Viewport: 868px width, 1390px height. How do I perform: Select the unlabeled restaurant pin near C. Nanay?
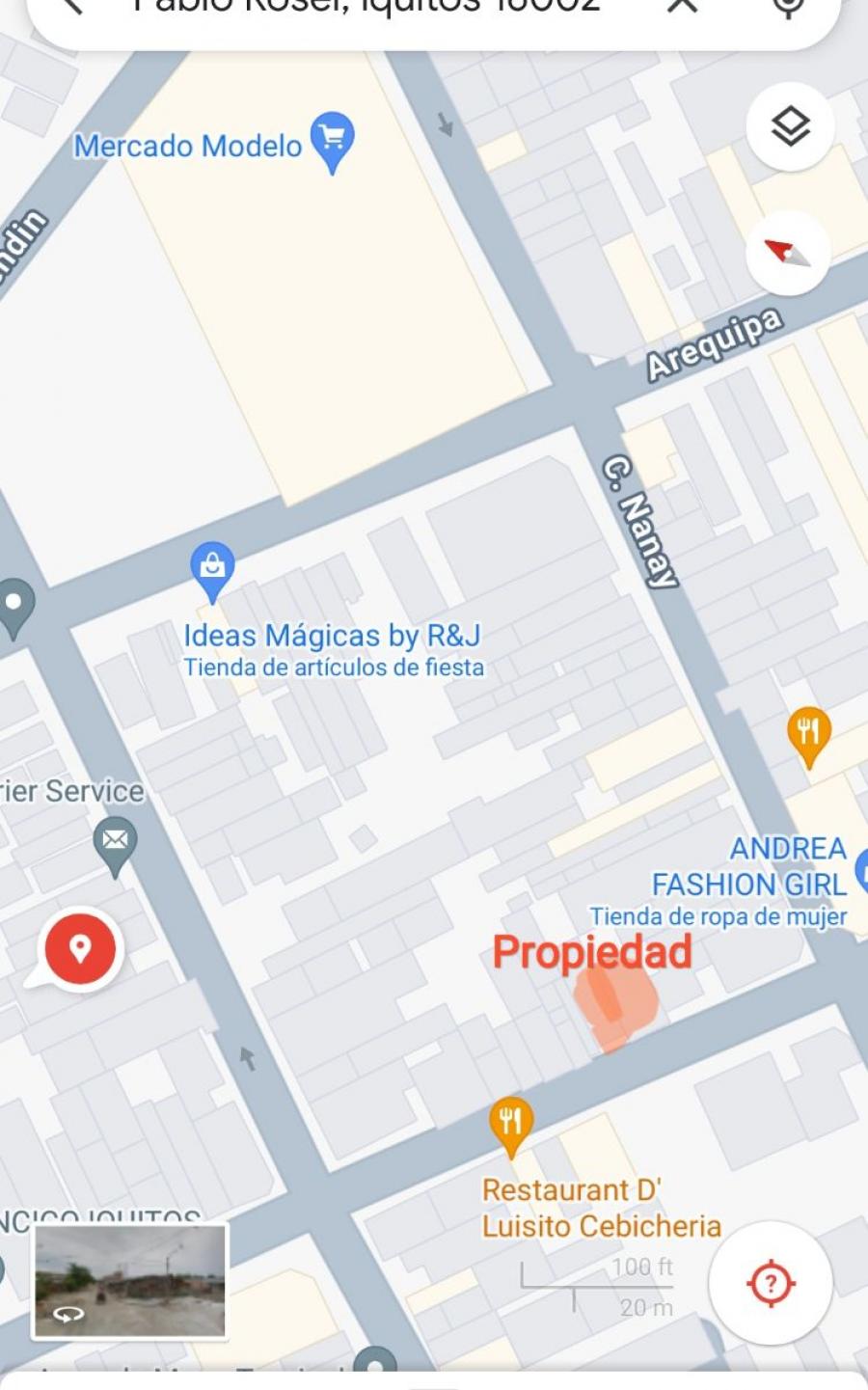809,736
